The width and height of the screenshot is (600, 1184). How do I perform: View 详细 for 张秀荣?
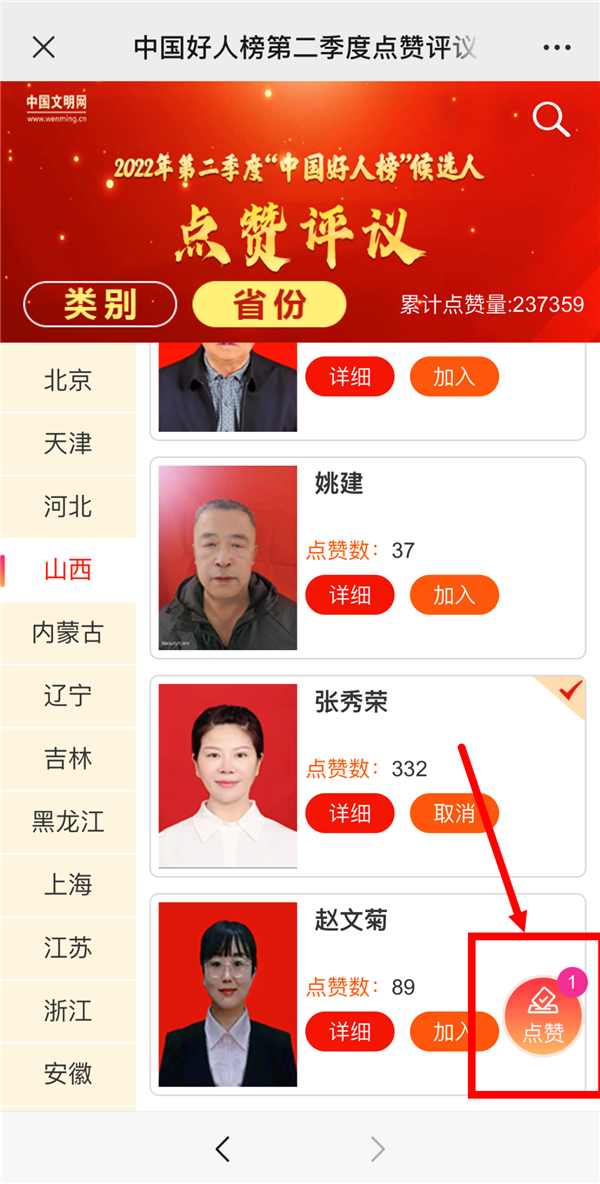(350, 813)
